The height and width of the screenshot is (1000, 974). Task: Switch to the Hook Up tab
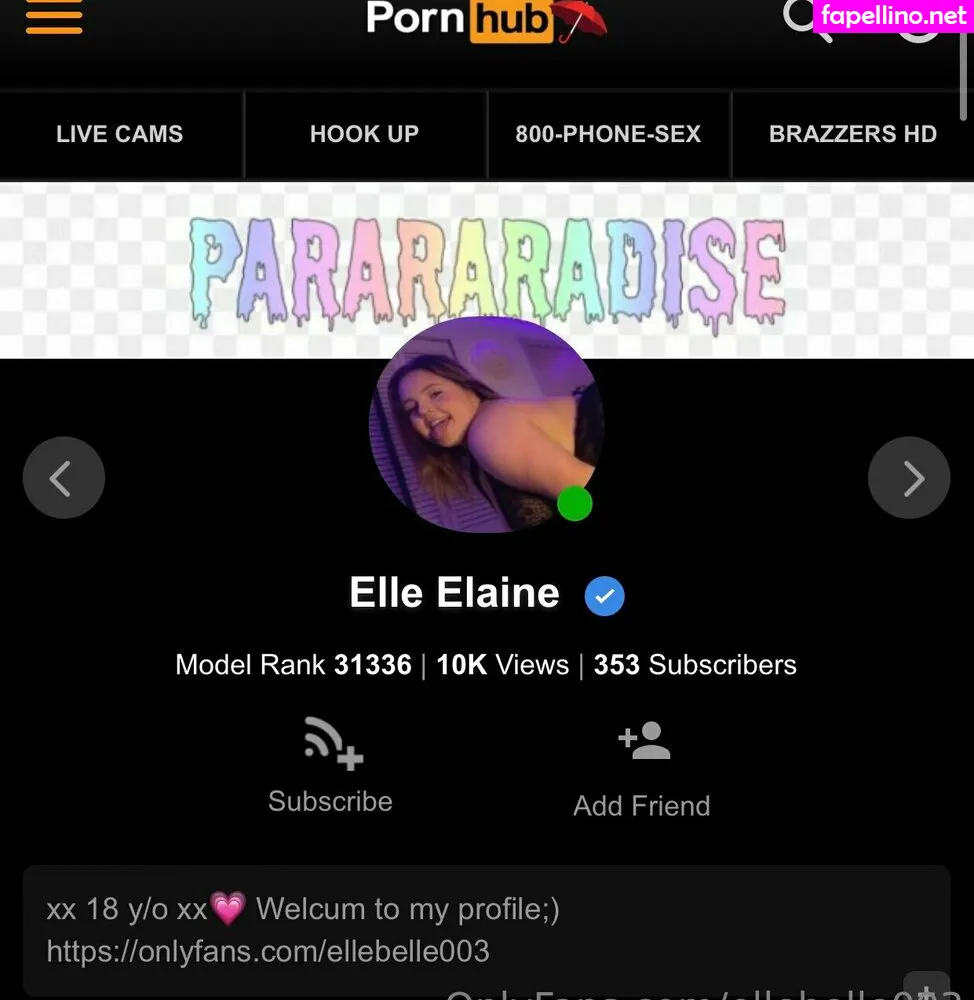[x=364, y=135]
